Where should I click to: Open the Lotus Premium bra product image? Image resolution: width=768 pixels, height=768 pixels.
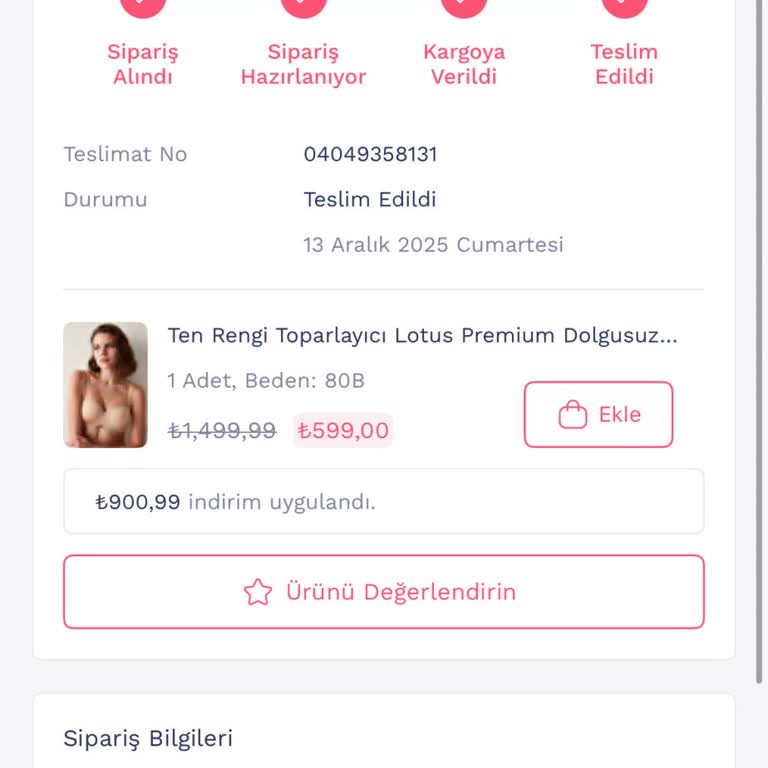coord(105,385)
